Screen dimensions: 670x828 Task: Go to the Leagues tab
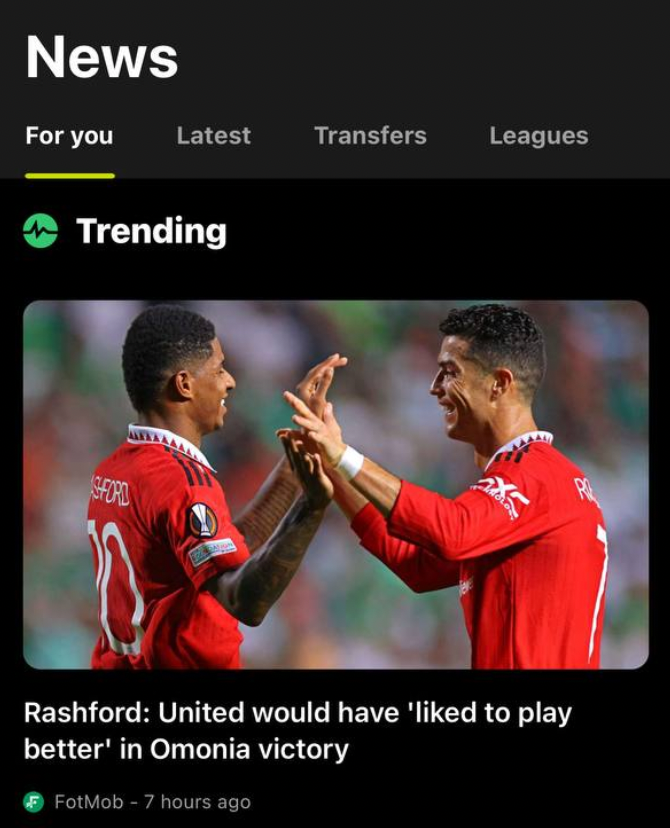pos(538,136)
